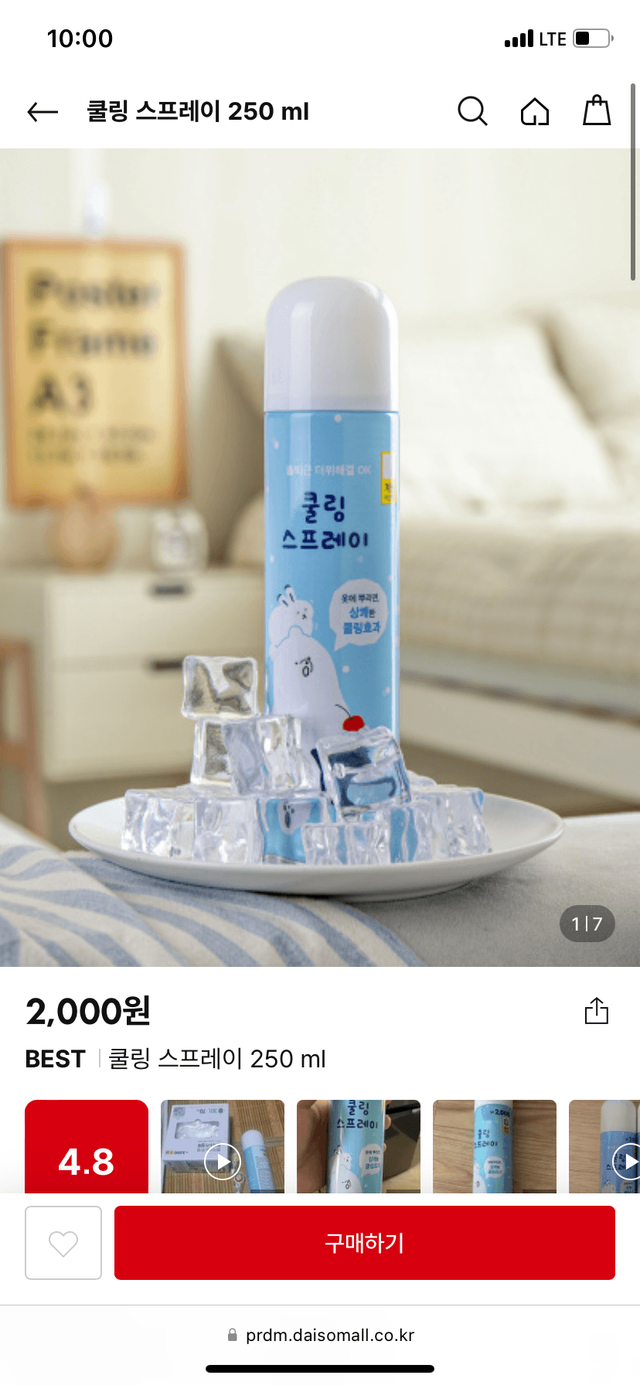
Task: Add product to wishlist with heart
Action: pos(63,1243)
